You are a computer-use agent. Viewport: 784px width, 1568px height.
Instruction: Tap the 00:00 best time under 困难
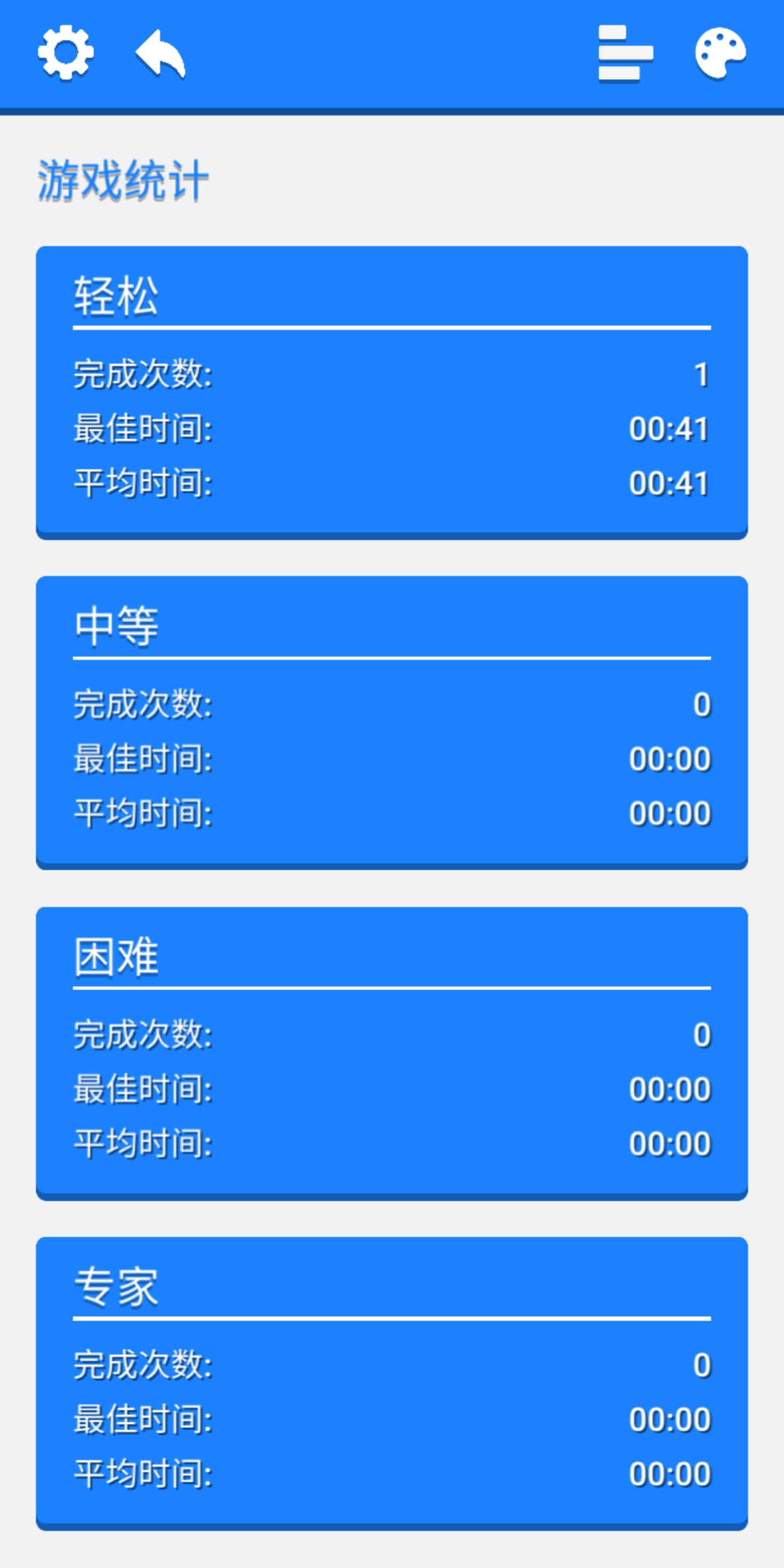coord(669,1089)
